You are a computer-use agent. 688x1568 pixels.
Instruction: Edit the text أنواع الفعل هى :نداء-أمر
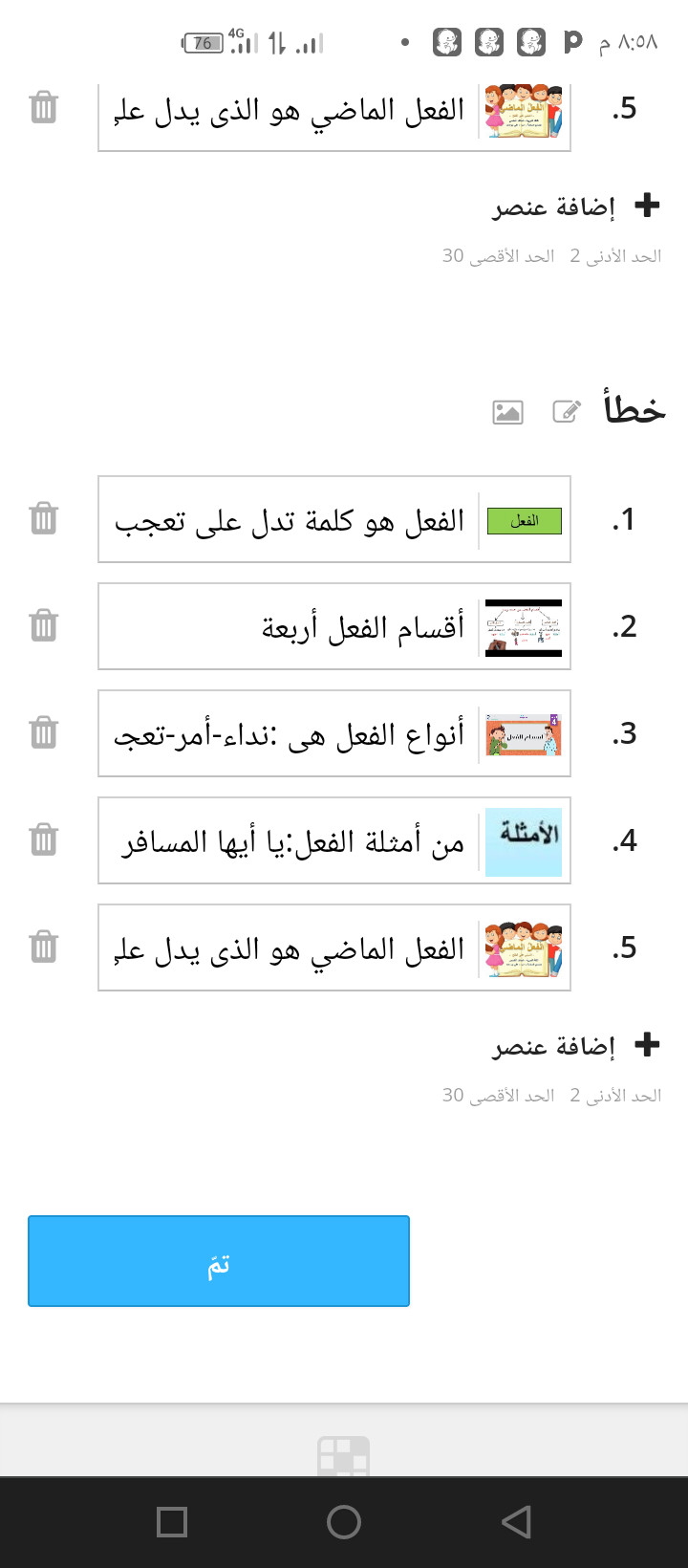tap(290, 735)
